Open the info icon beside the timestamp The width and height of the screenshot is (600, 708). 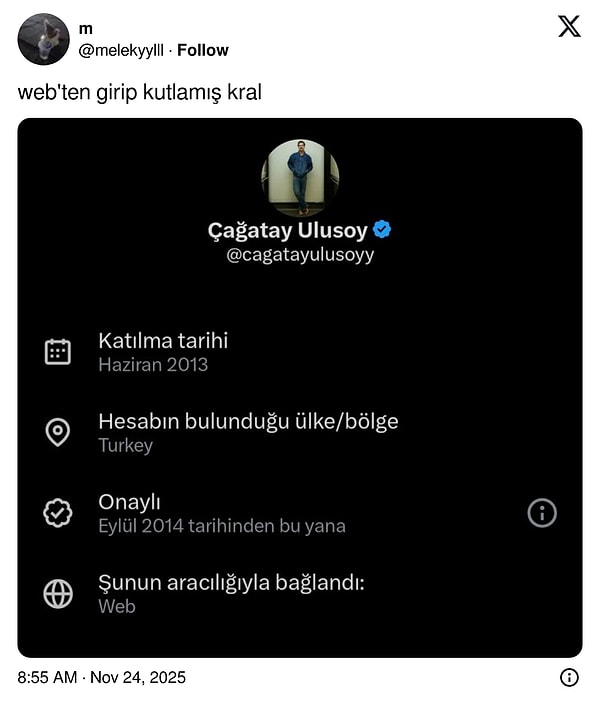(569, 678)
